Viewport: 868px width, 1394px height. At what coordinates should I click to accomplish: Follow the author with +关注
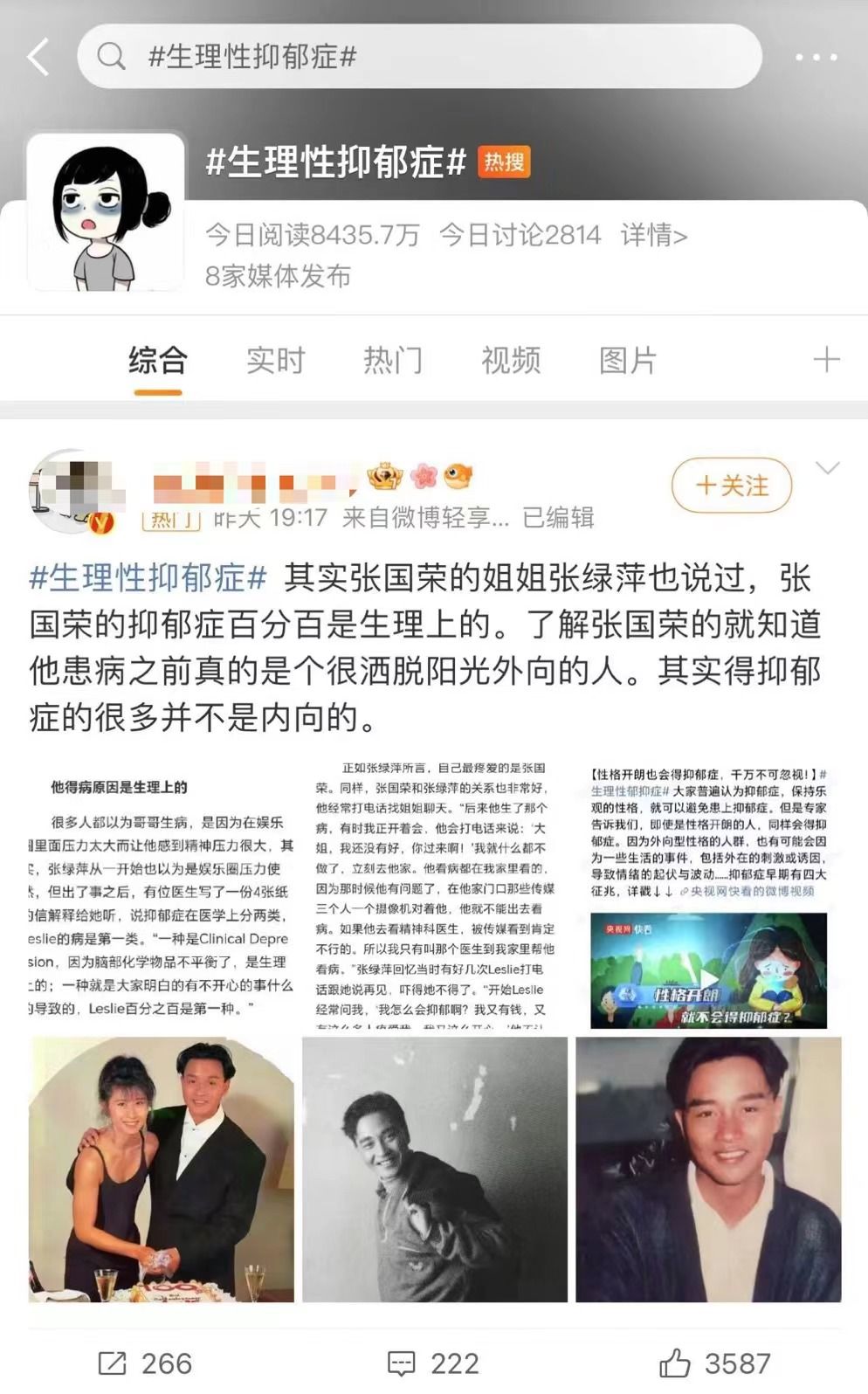[x=731, y=486]
